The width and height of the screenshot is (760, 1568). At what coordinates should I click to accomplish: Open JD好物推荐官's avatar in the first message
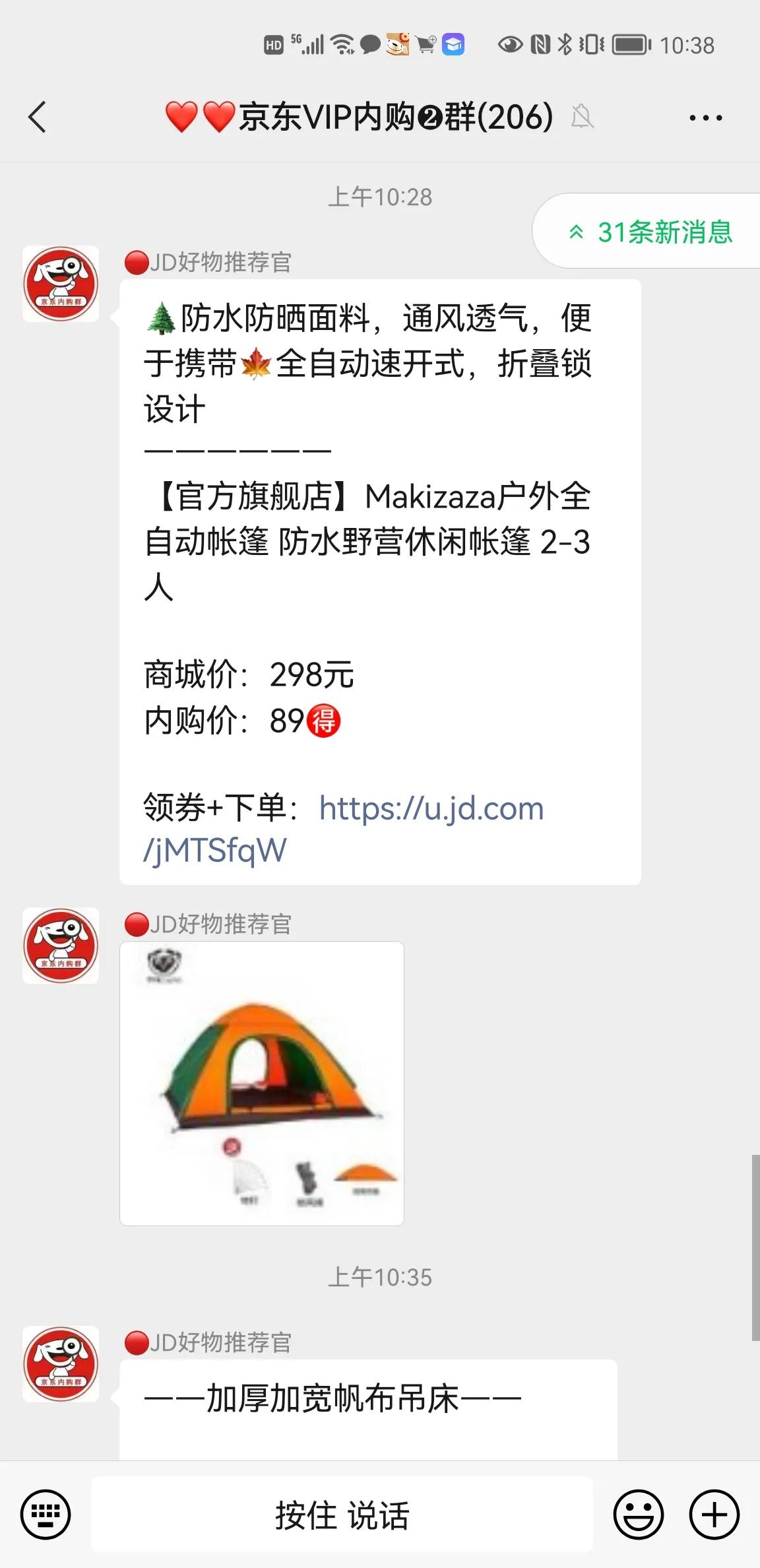click(60, 285)
